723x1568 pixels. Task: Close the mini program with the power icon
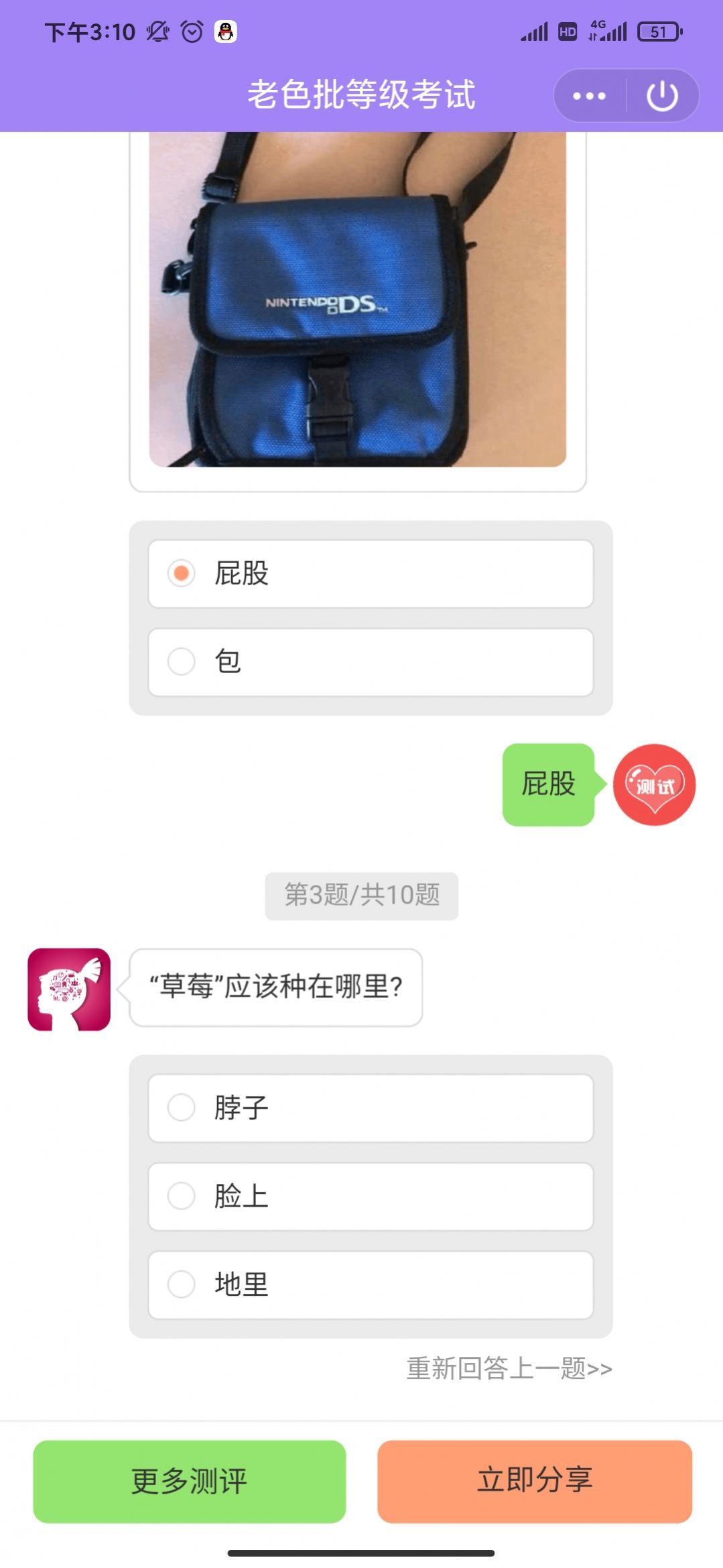pyautogui.click(x=662, y=96)
